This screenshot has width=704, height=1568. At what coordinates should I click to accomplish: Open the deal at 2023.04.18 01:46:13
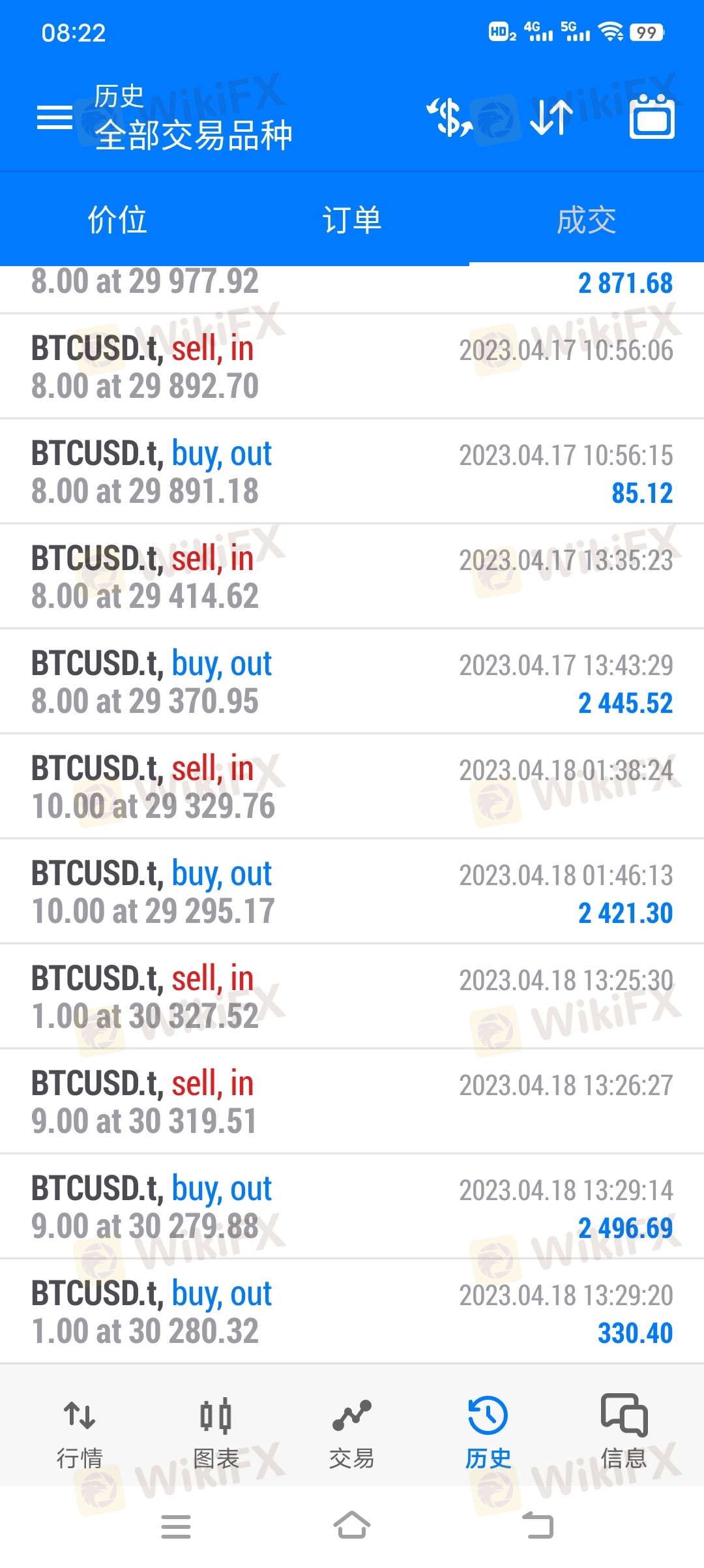pyautogui.click(x=352, y=892)
